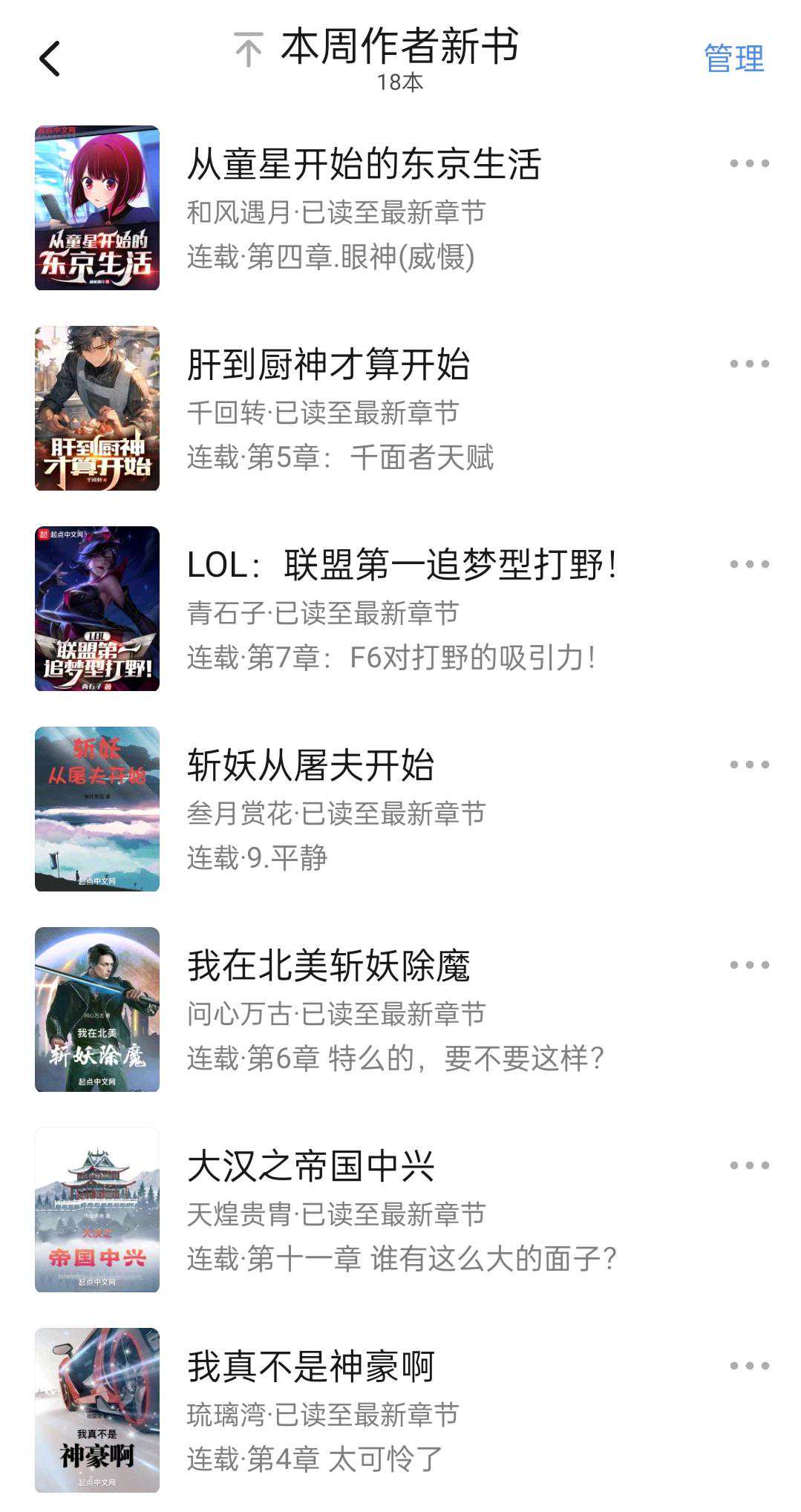Tap the pin-to-top arrow beside 本周作者新书
Screen dimensions: 801x1512
pos(249,50)
